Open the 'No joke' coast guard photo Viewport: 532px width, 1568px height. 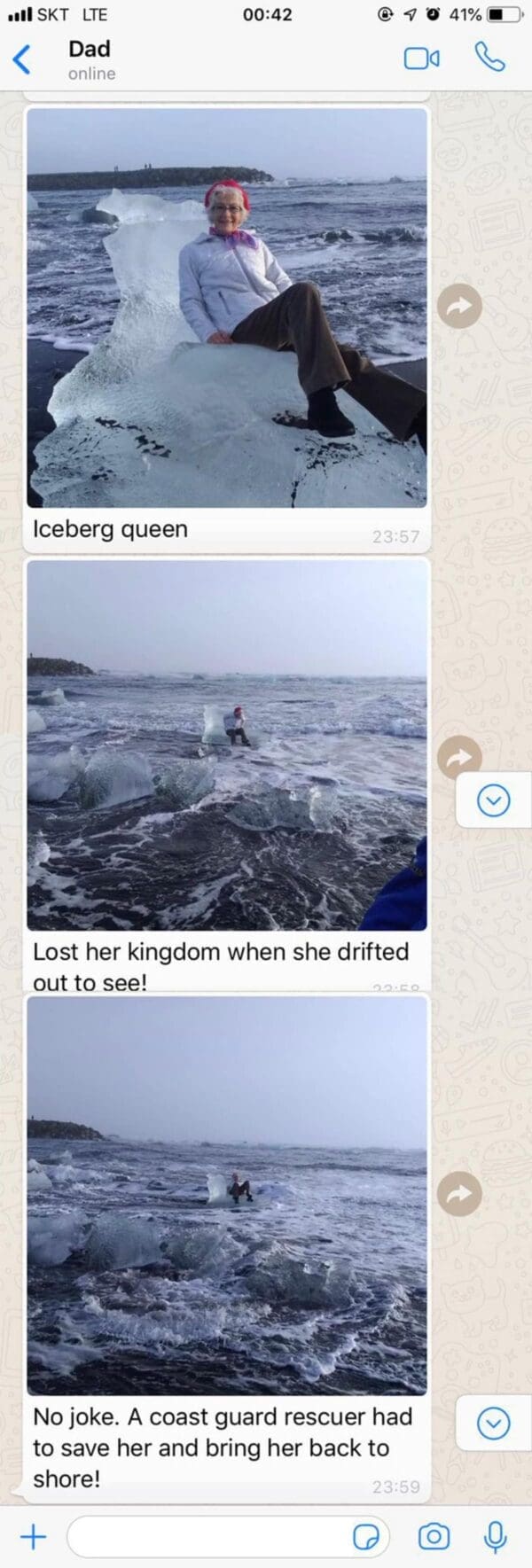pos(227,1194)
